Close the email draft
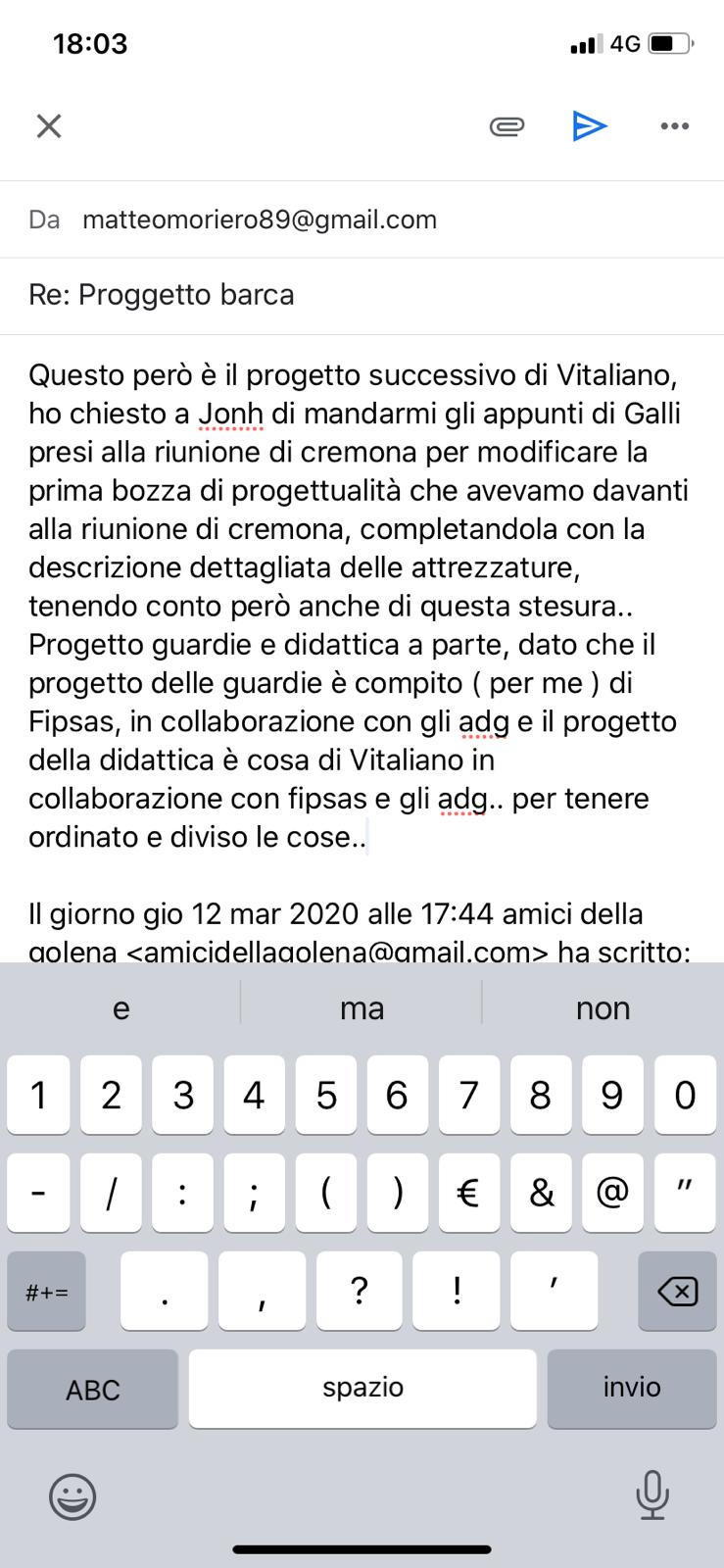 click(x=49, y=125)
